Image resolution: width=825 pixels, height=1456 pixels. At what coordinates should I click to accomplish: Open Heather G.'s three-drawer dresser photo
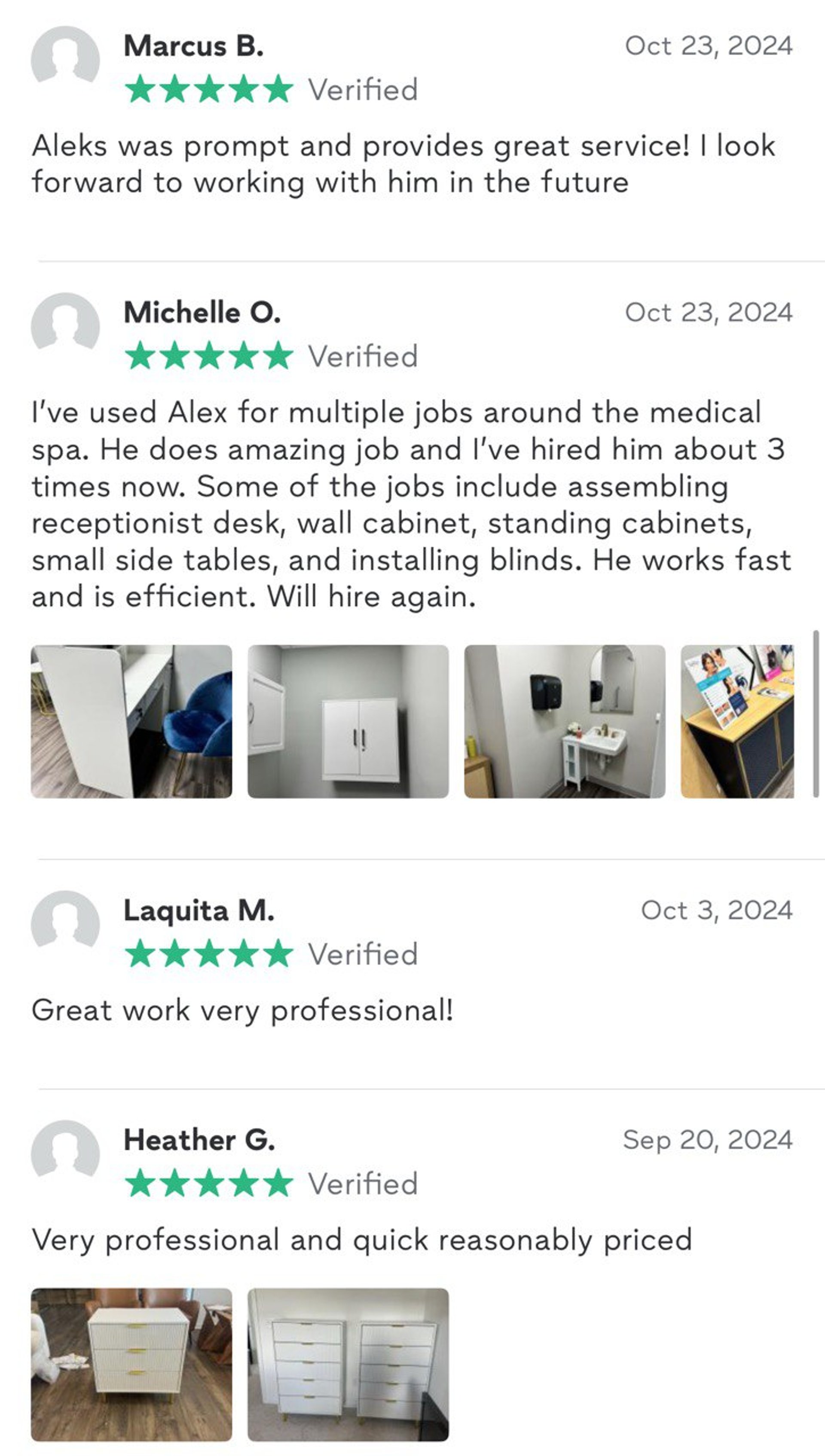click(131, 1364)
